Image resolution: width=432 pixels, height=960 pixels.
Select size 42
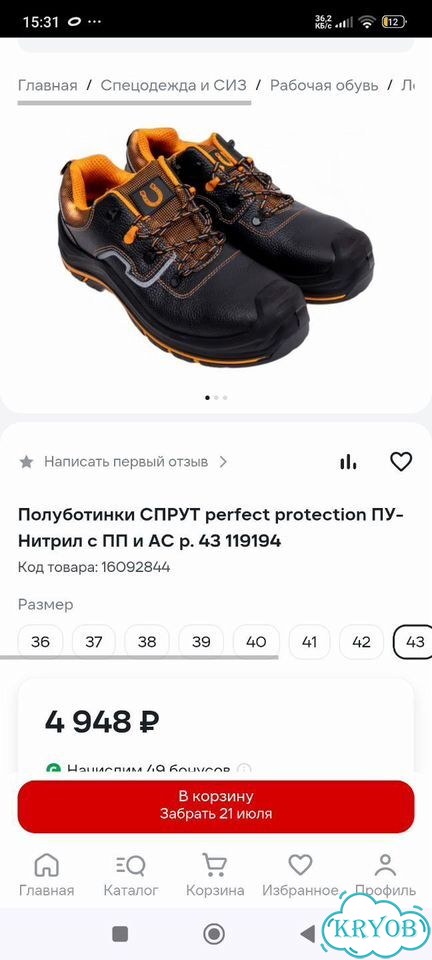point(362,642)
